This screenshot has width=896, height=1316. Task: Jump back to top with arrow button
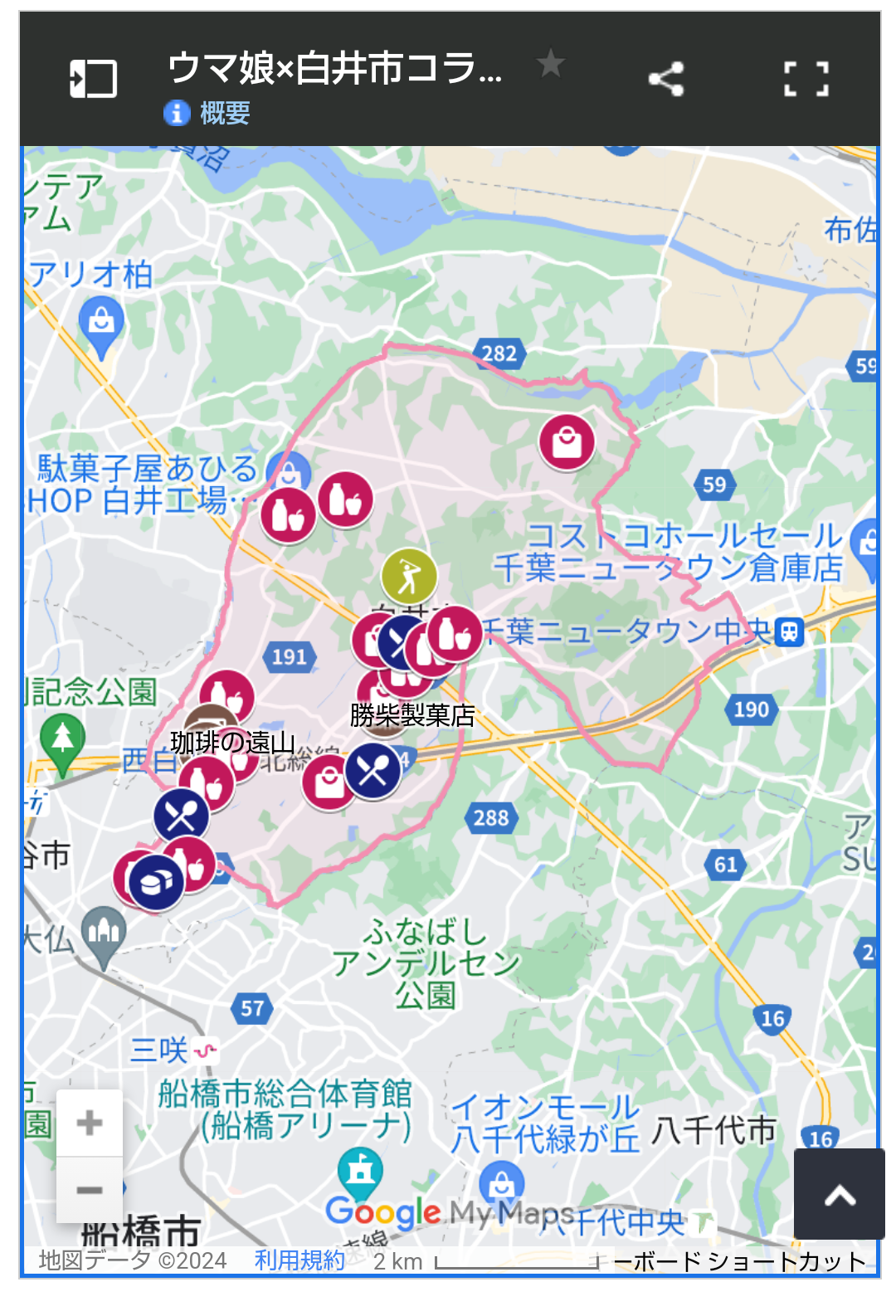pos(839,1194)
